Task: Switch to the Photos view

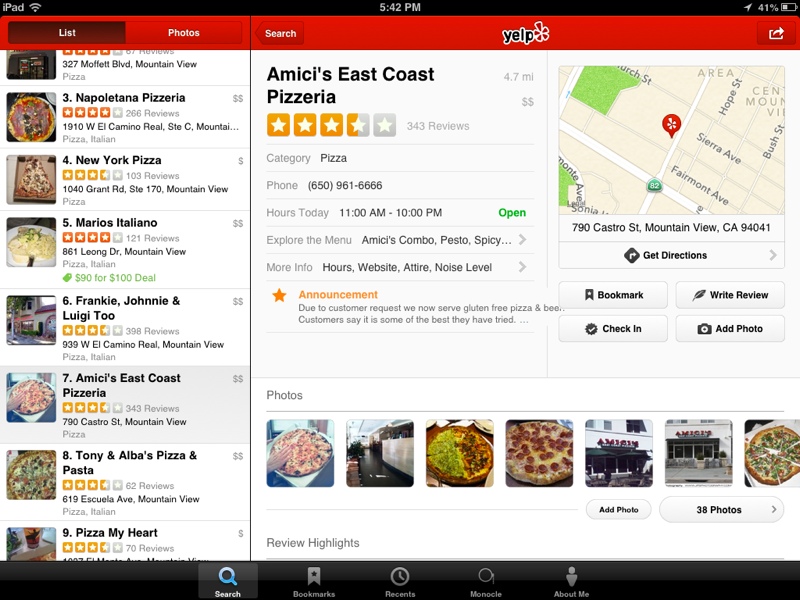Action: (184, 33)
